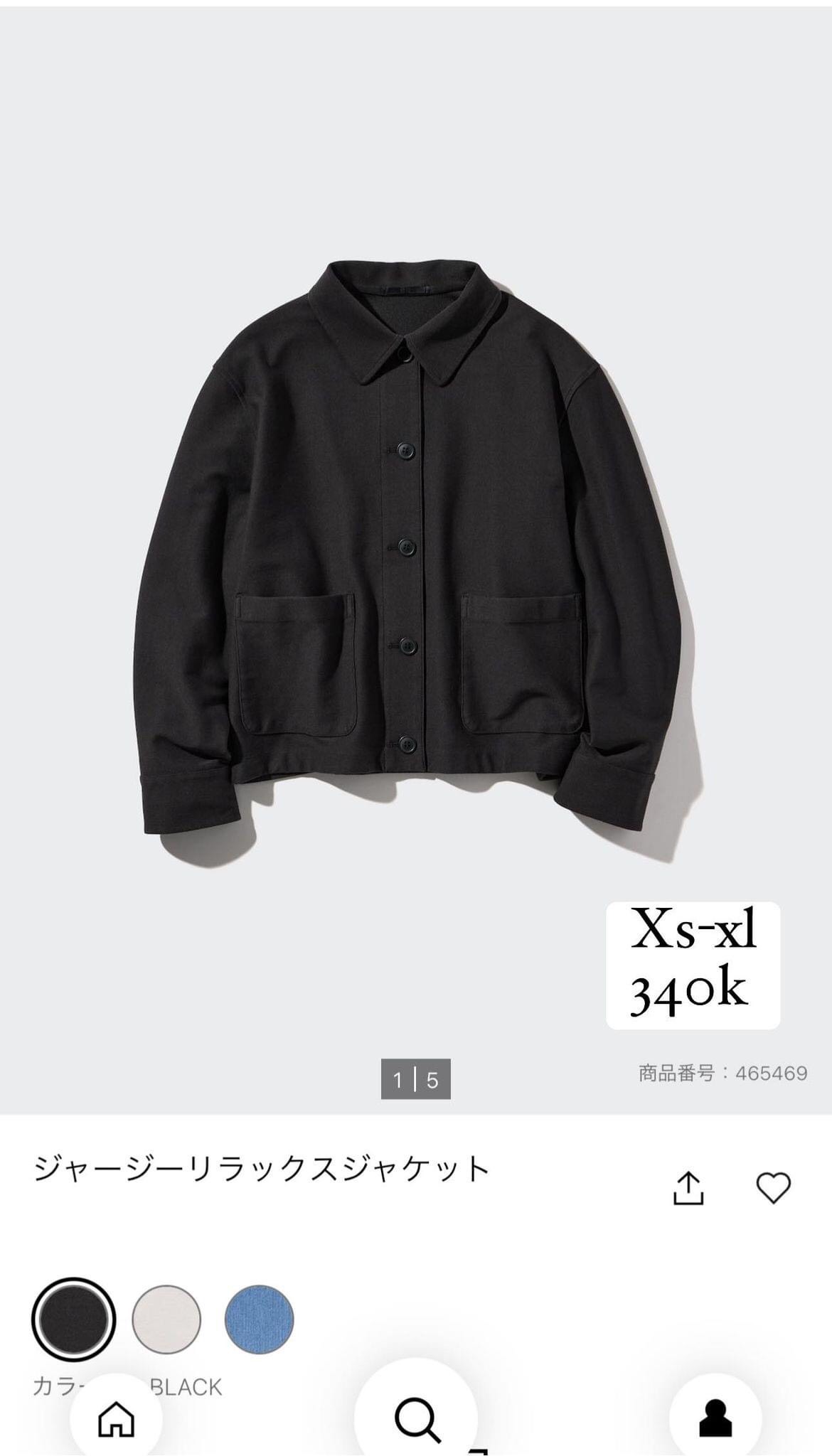Add the jacket to favorites with the heart
832x1456 pixels.
[773, 1188]
